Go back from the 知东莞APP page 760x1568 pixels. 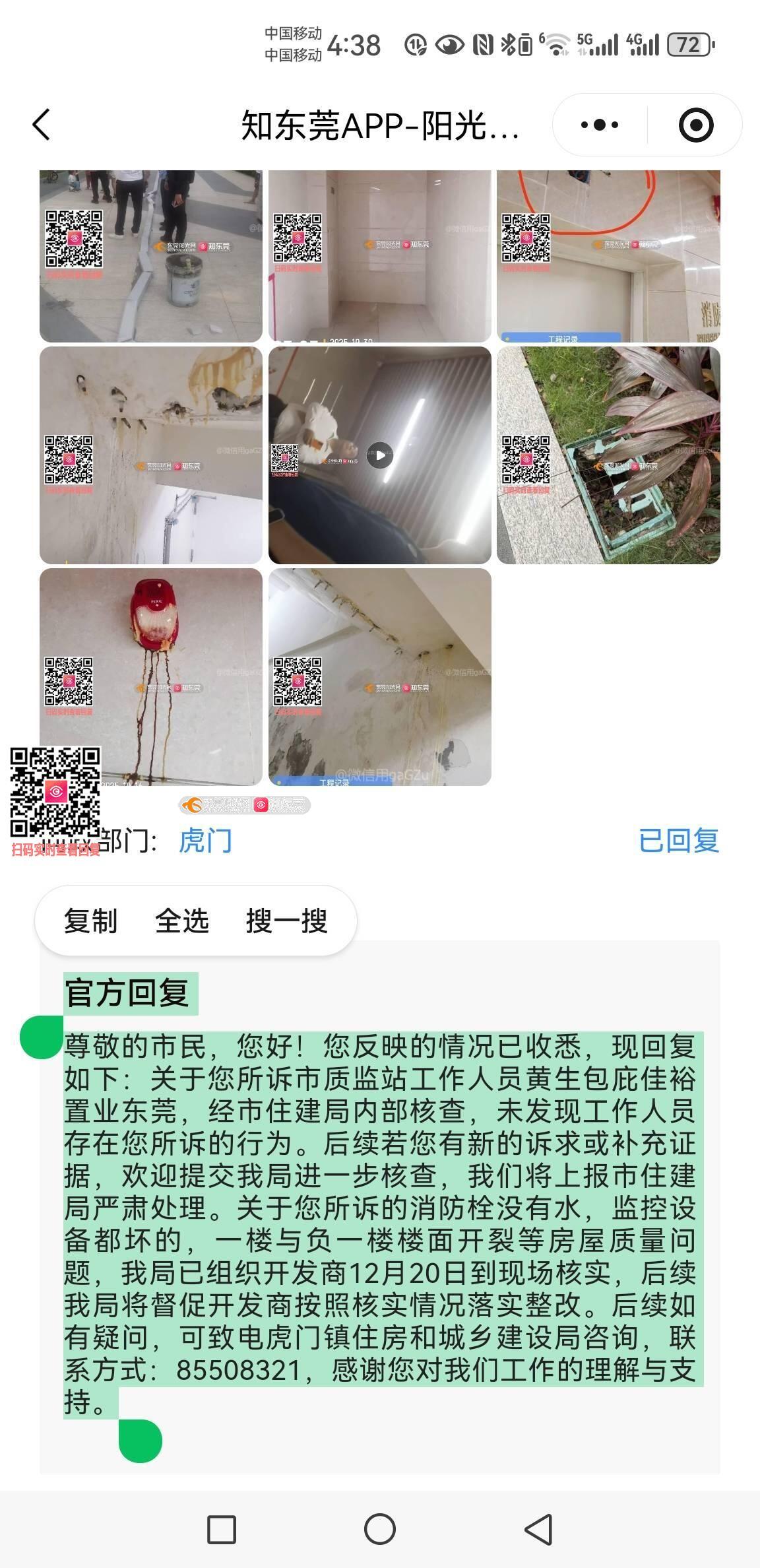point(42,125)
